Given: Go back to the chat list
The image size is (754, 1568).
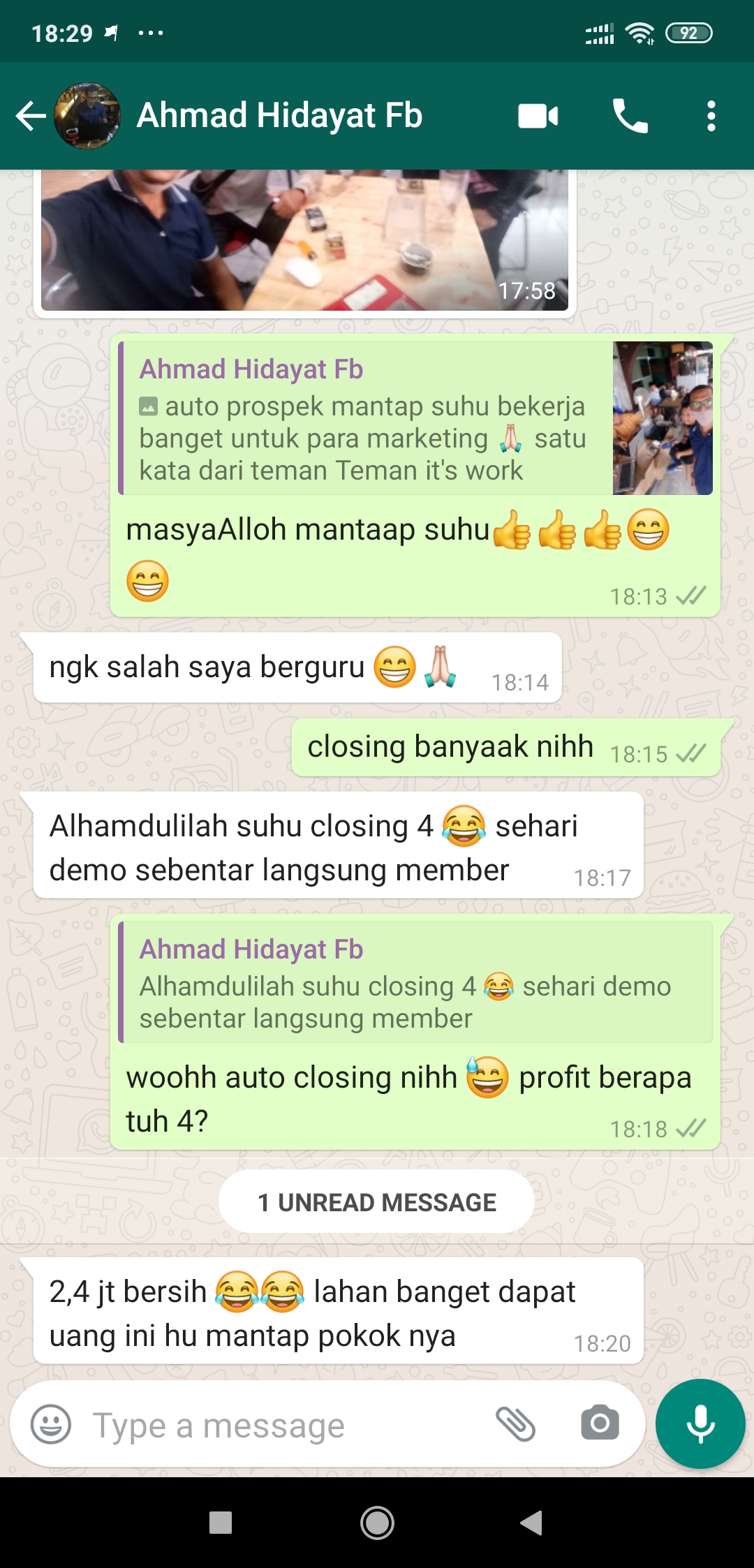Looking at the screenshot, I should [31, 116].
